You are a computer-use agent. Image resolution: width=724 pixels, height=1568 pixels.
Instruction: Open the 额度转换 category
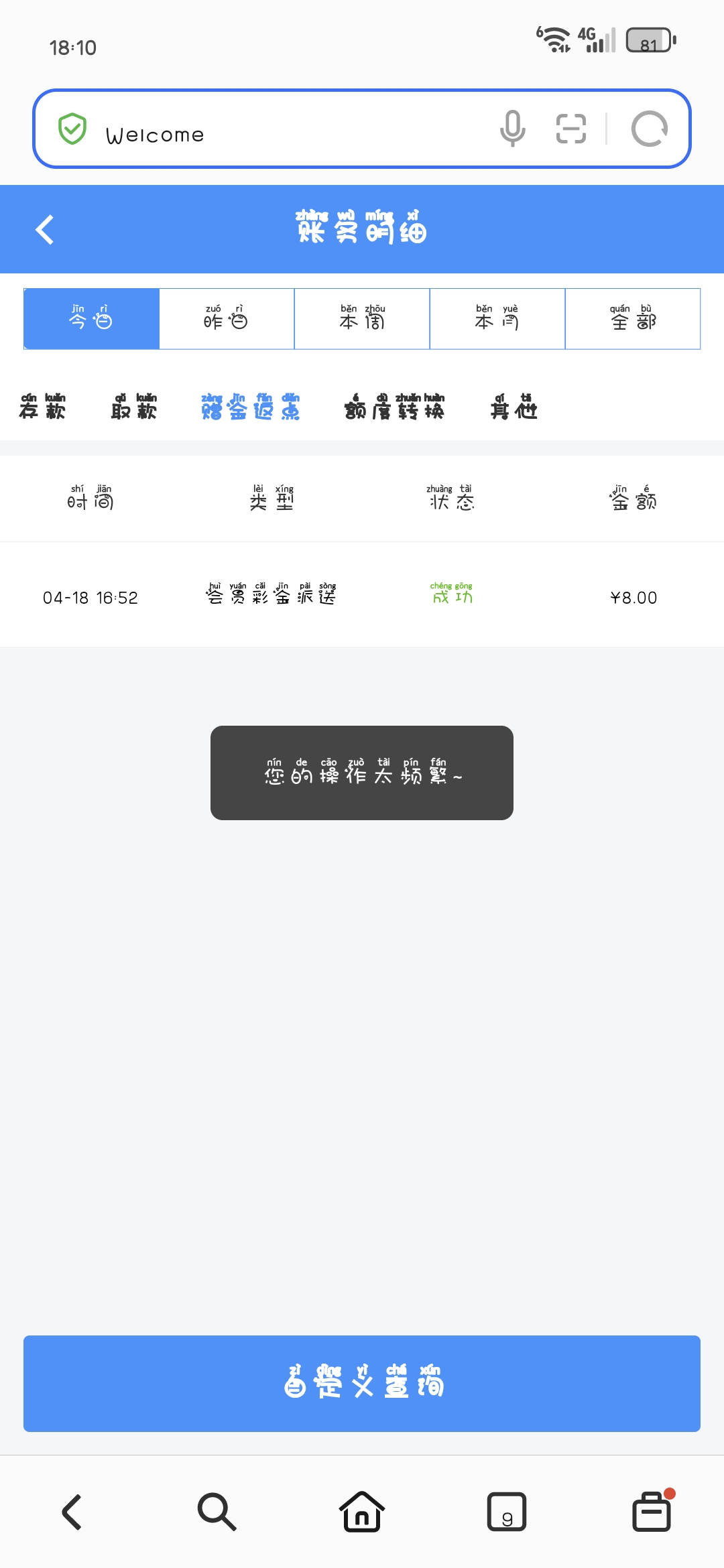(x=394, y=407)
